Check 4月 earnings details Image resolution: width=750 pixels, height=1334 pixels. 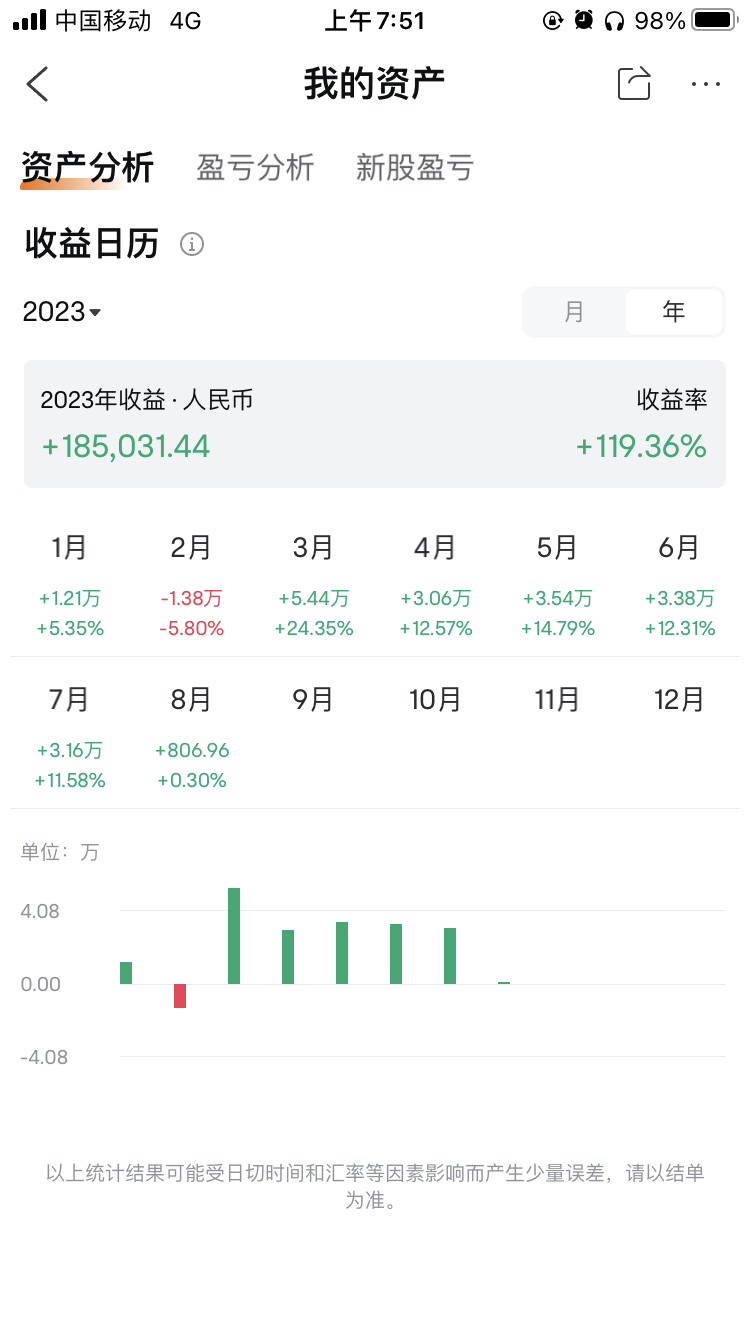coord(435,587)
